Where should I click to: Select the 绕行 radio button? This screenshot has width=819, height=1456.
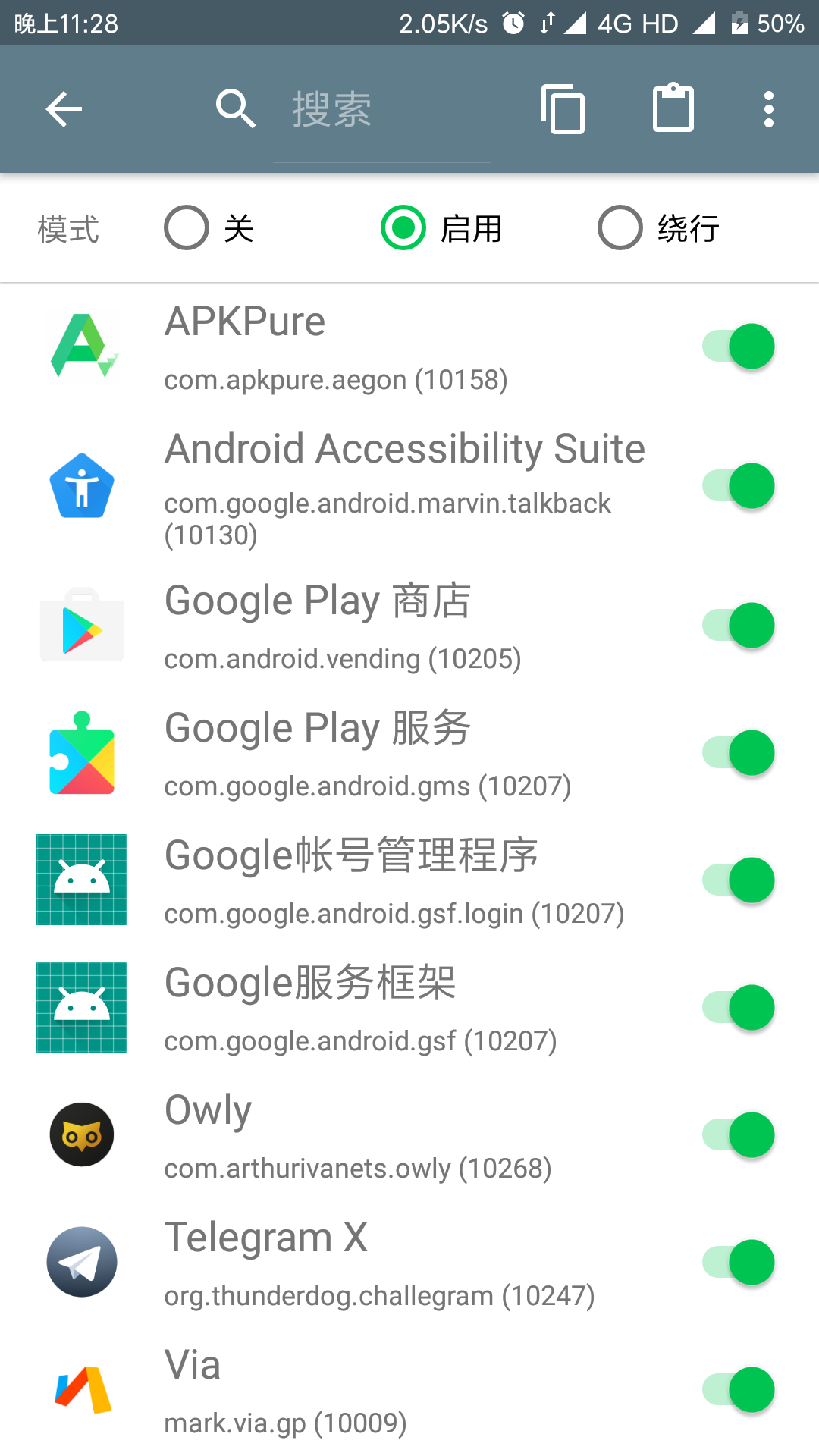[619, 227]
